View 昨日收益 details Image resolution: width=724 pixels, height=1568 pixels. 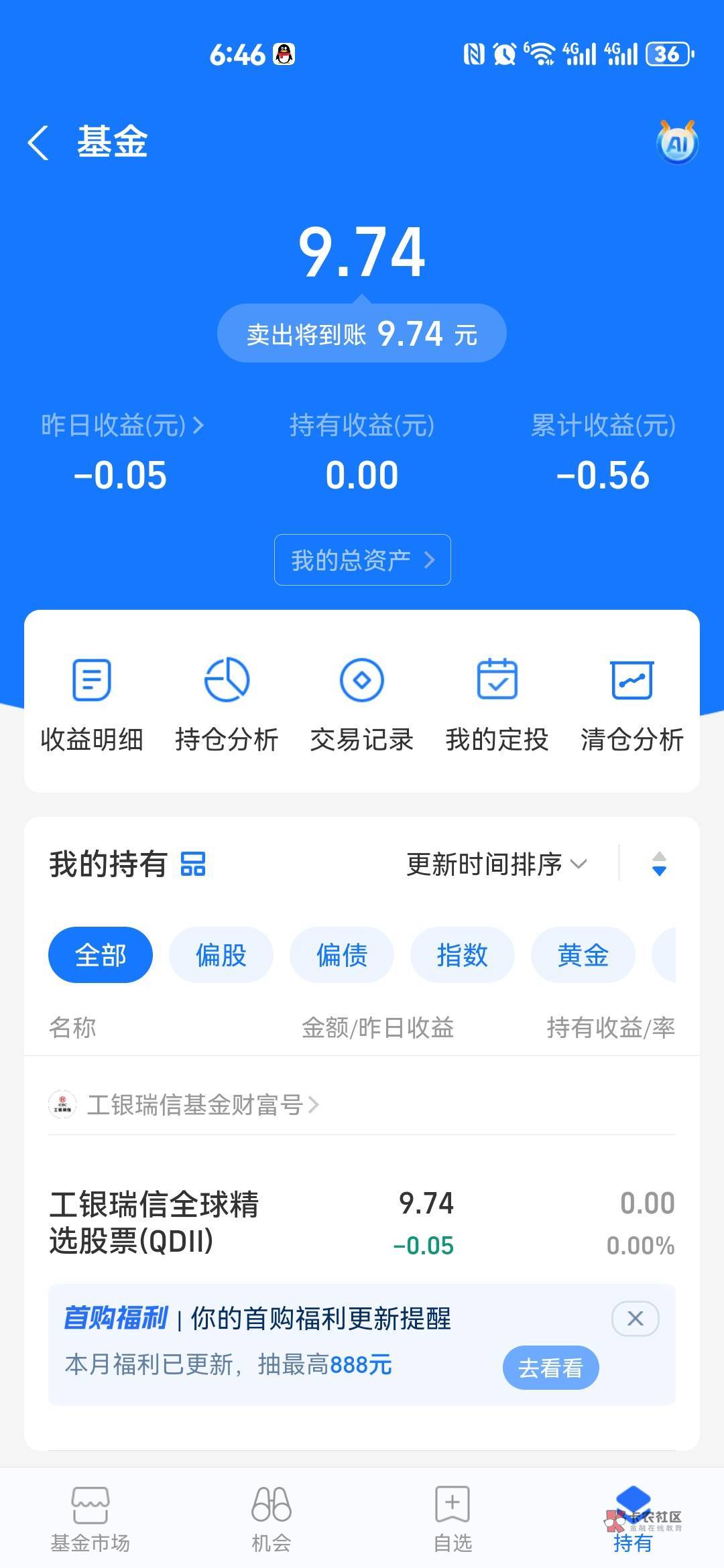tap(122, 426)
